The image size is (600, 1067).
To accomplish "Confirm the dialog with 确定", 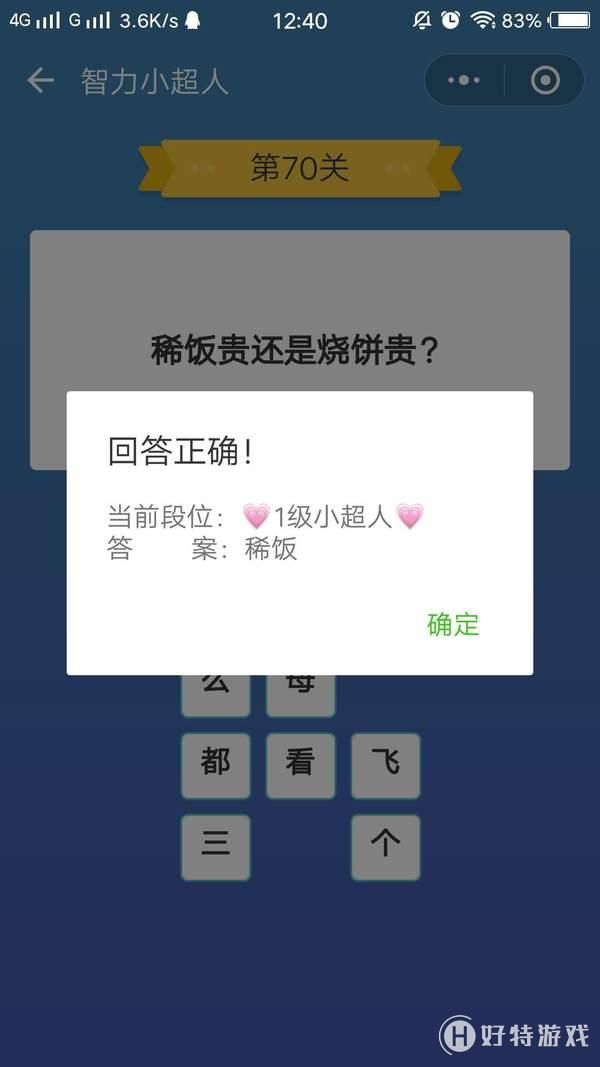I will 453,625.
